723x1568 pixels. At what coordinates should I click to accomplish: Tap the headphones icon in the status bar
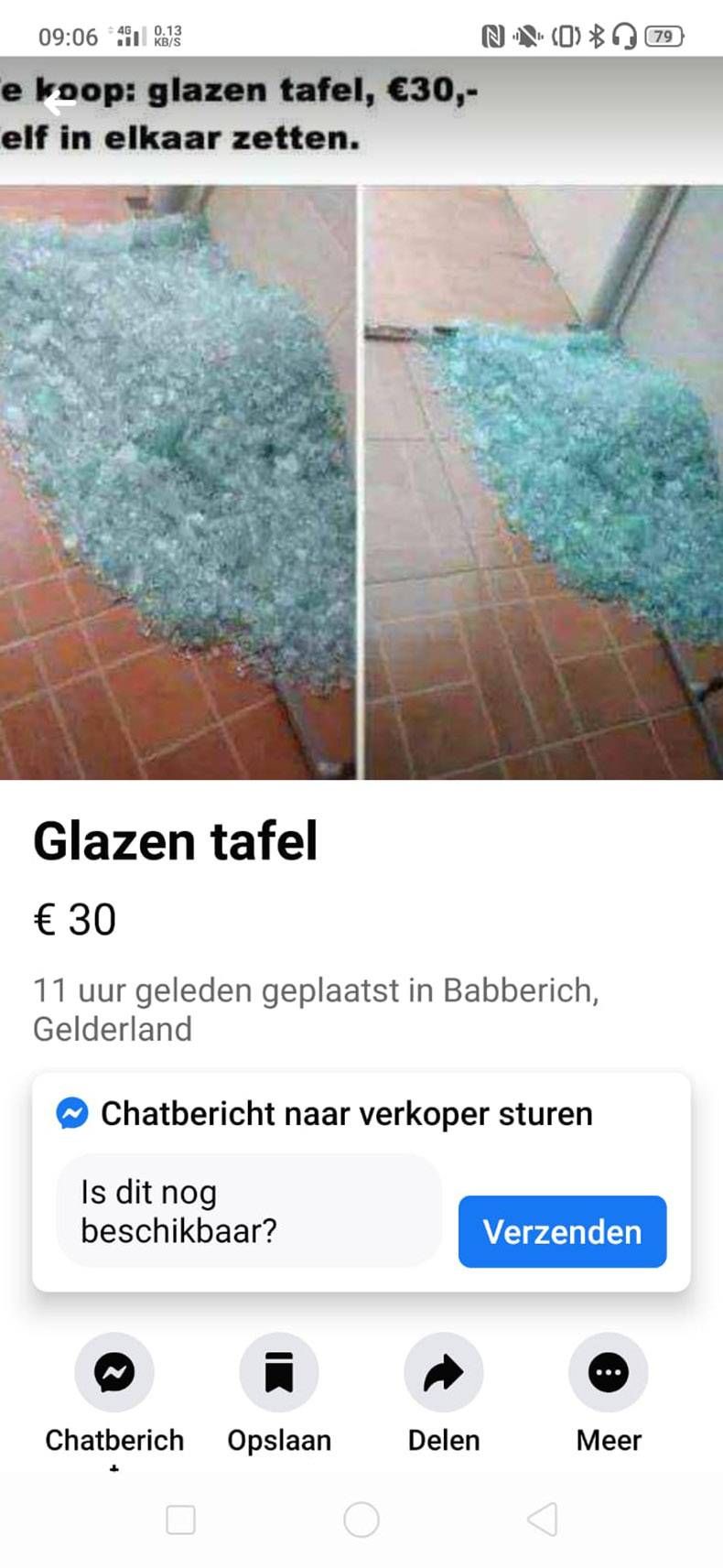click(627, 35)
